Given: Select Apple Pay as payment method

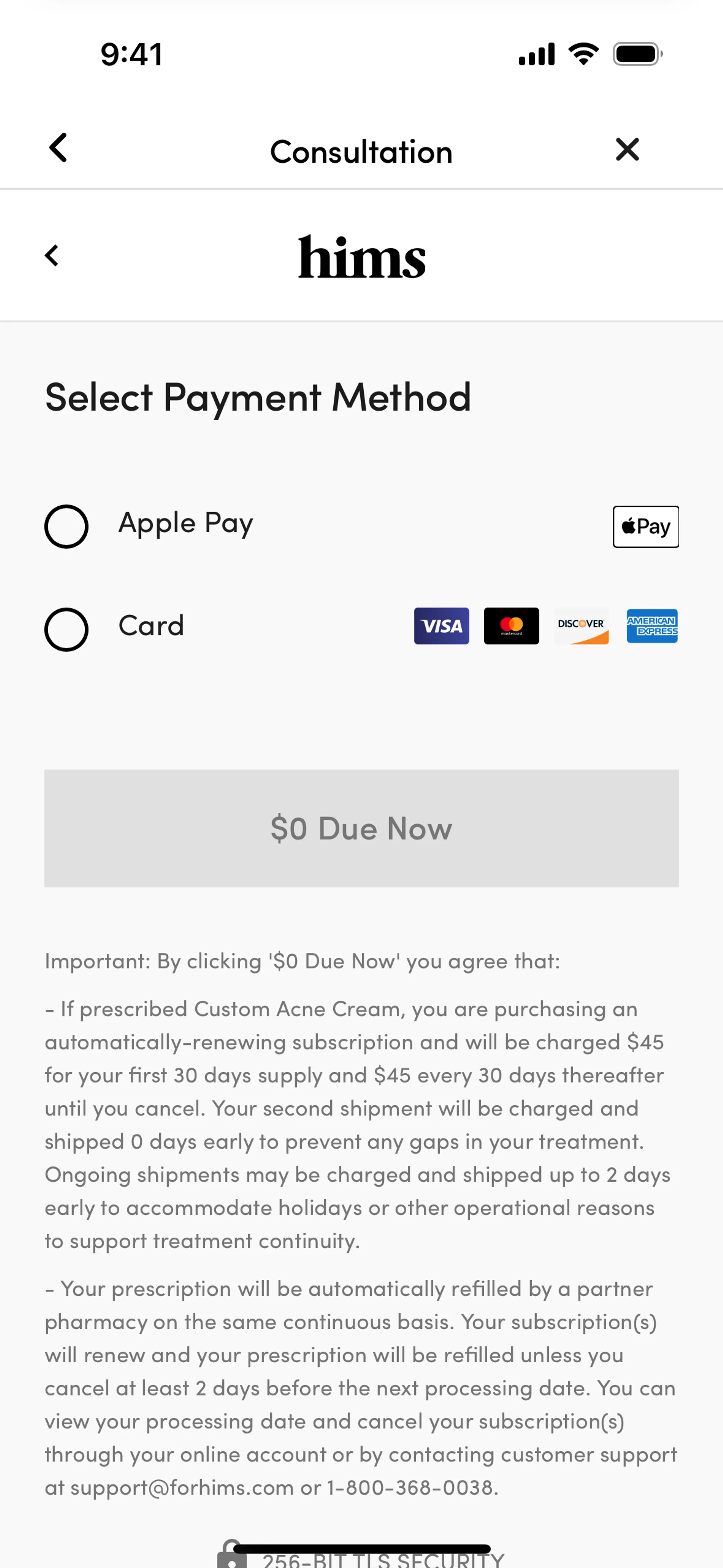Looking at the screenshot, I should pyautogui.click(x=66, y=527).
